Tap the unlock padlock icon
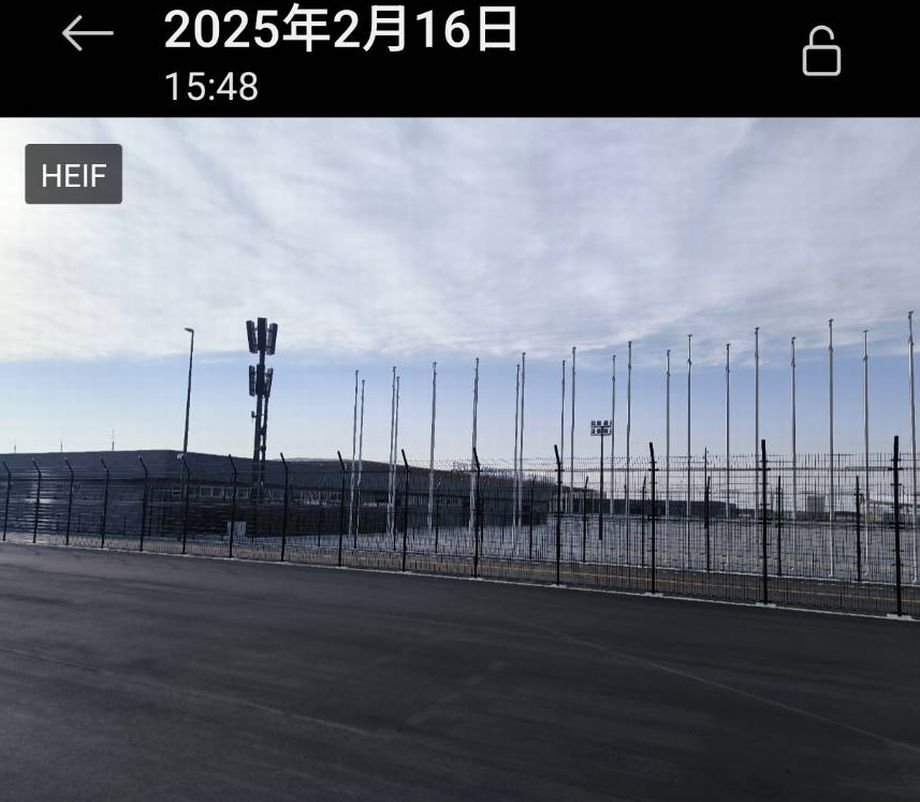The width and height of the screenshot is (920, 802). click(x=821, y=52)
